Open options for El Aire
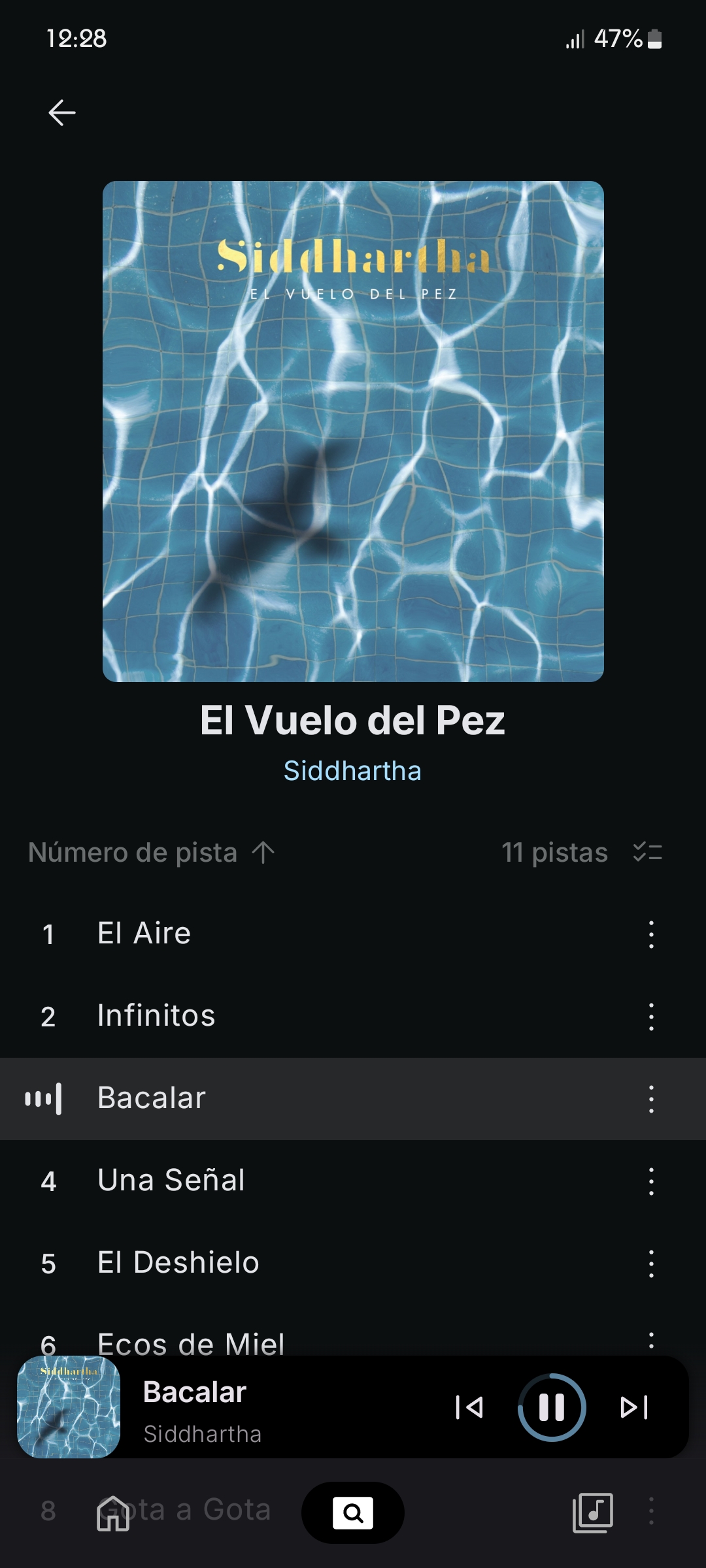The width and height of the screenshot is (706, 1568). (x=651, y=934)
